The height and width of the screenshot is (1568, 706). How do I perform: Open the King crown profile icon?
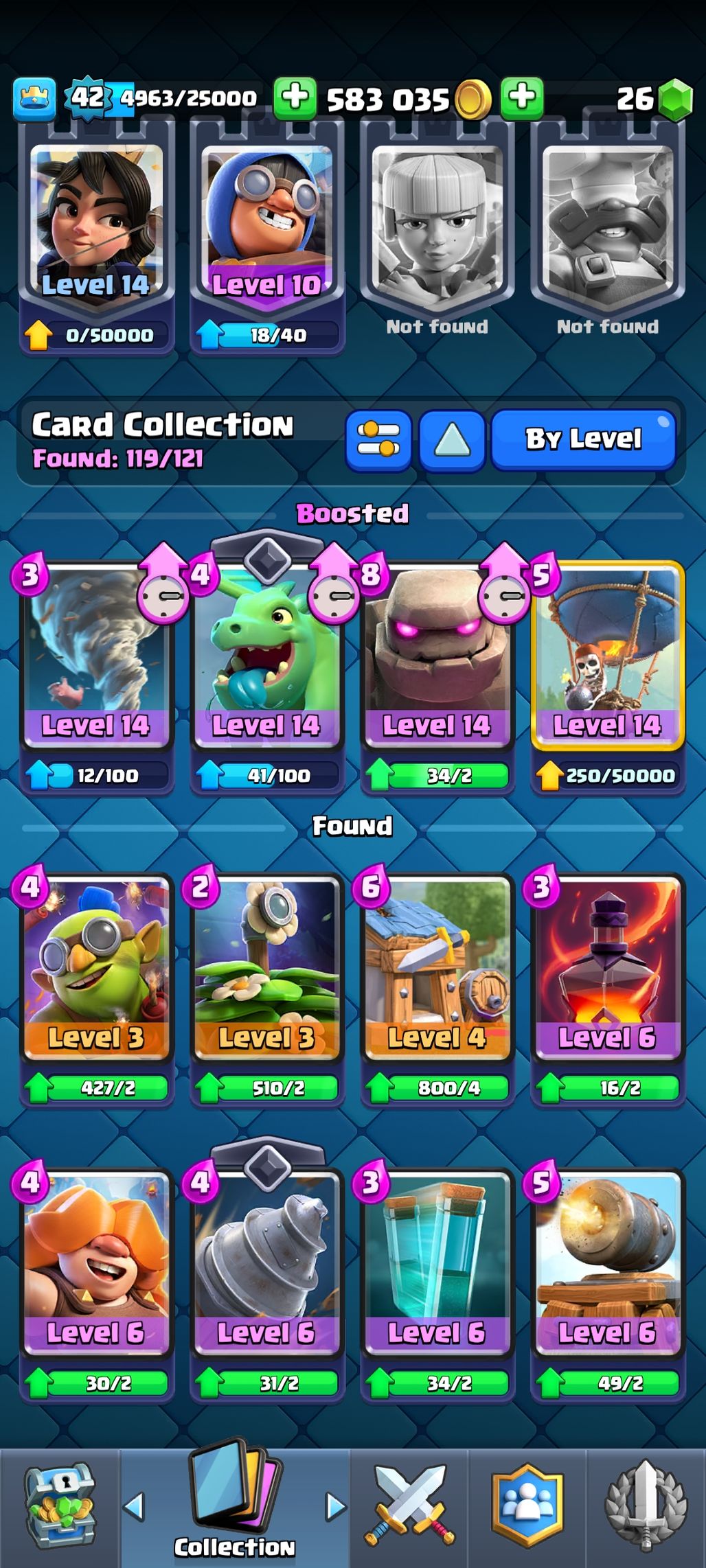tap(34, 100)
